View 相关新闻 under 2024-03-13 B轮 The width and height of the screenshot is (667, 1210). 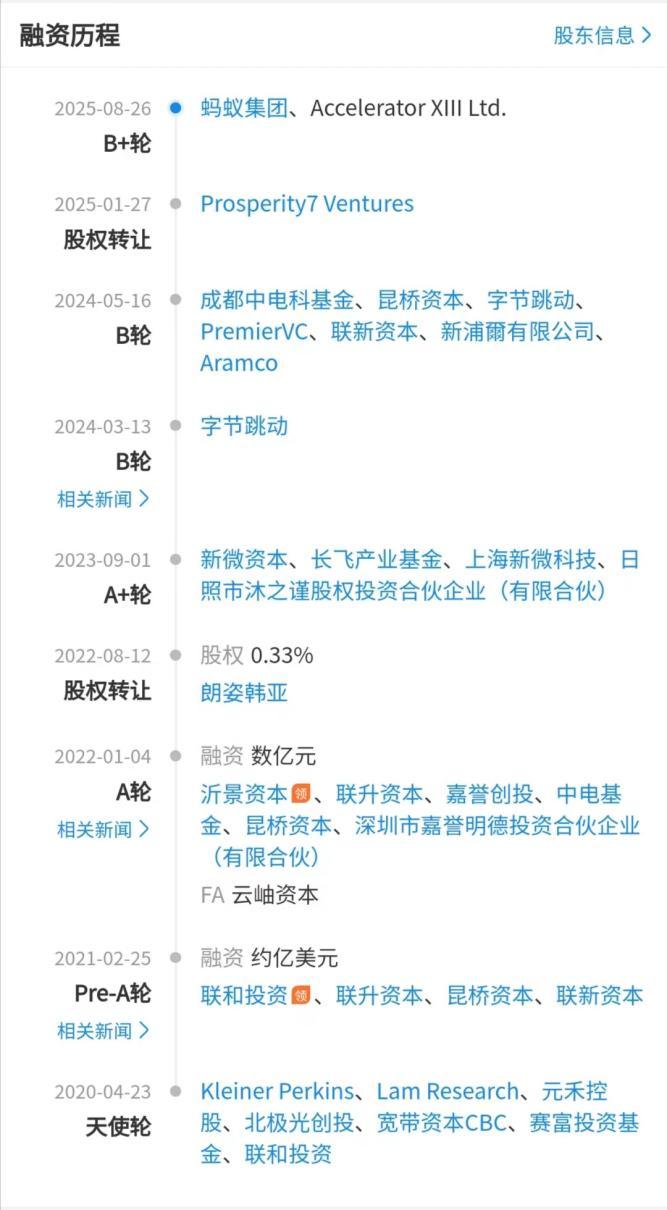click(103, 498)
